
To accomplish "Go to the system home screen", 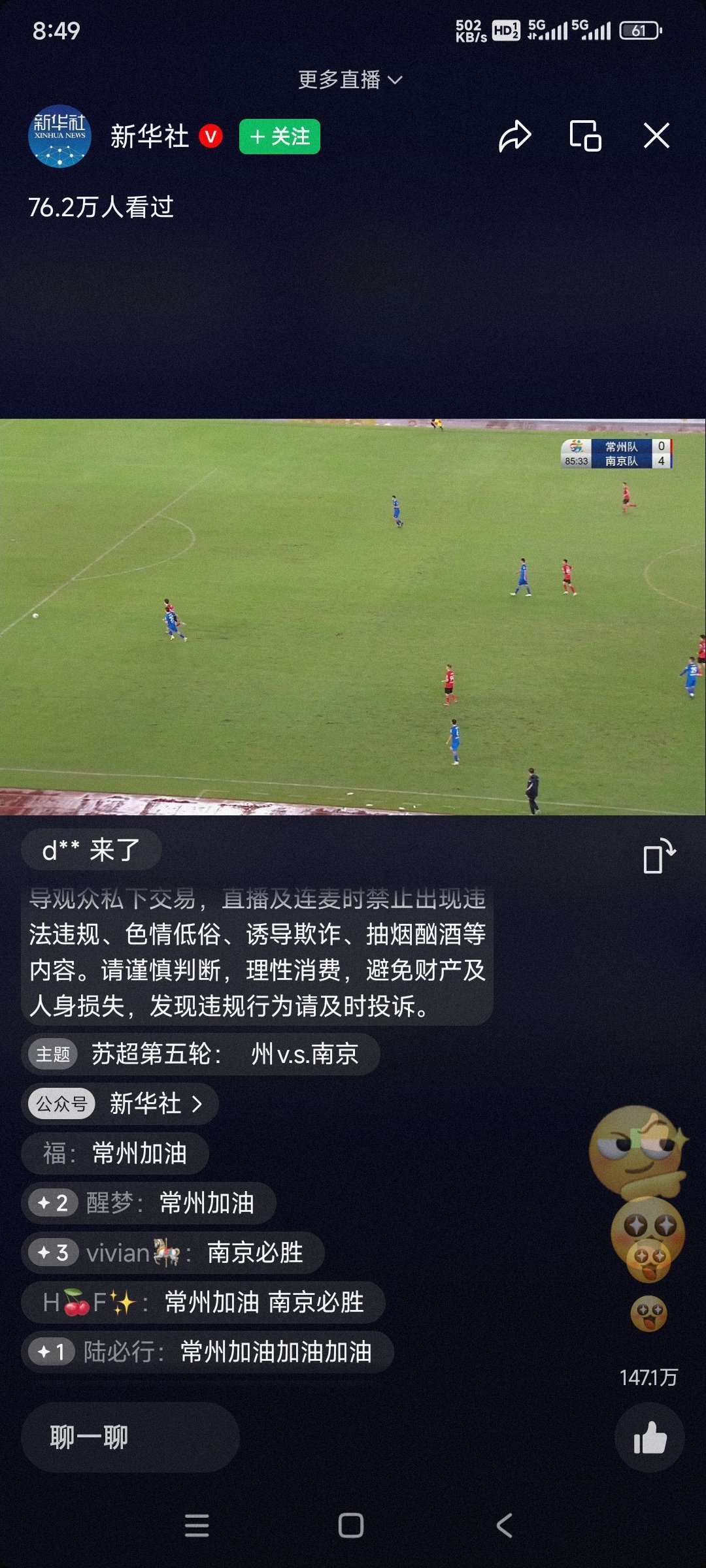I will pos(351,1526).
